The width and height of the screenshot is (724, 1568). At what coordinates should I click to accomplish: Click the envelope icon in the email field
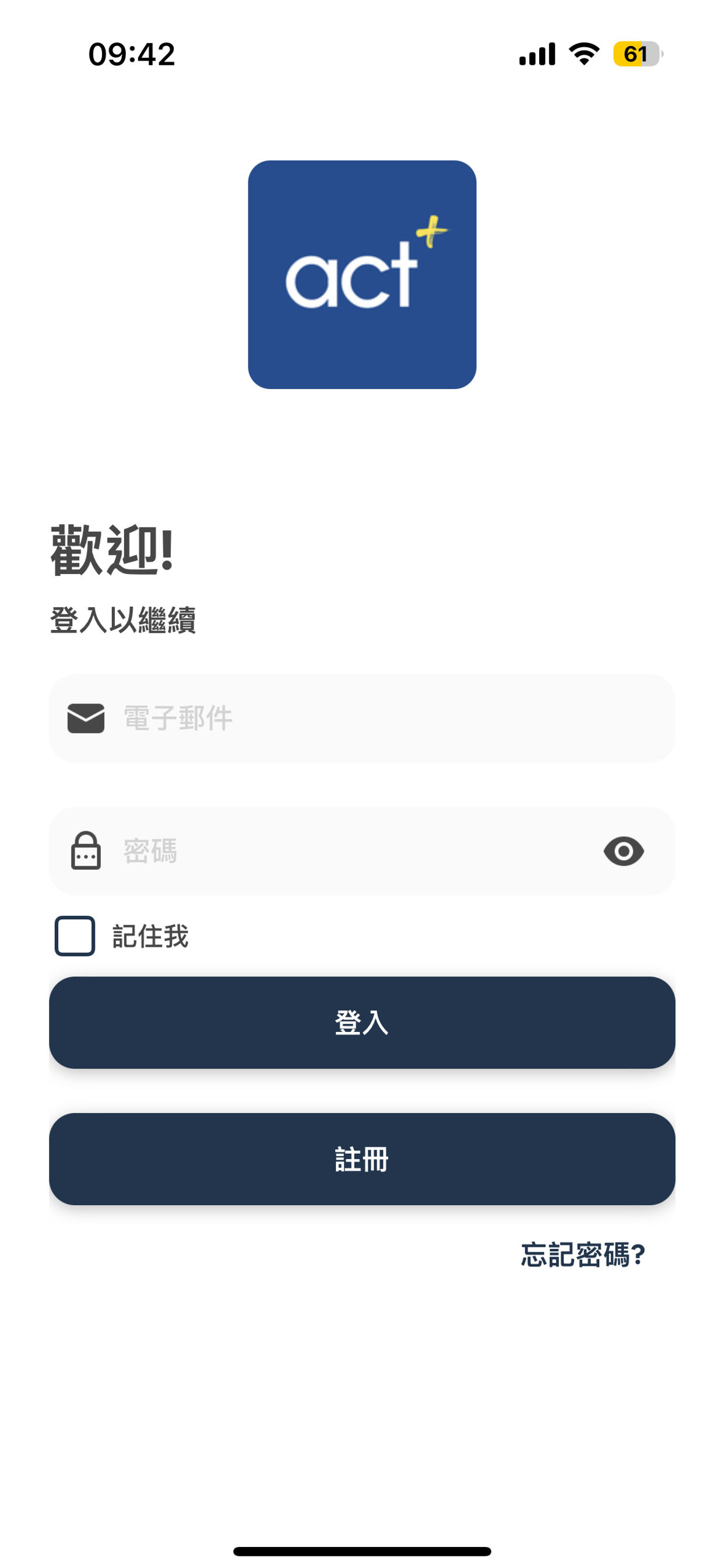point(85,719)
